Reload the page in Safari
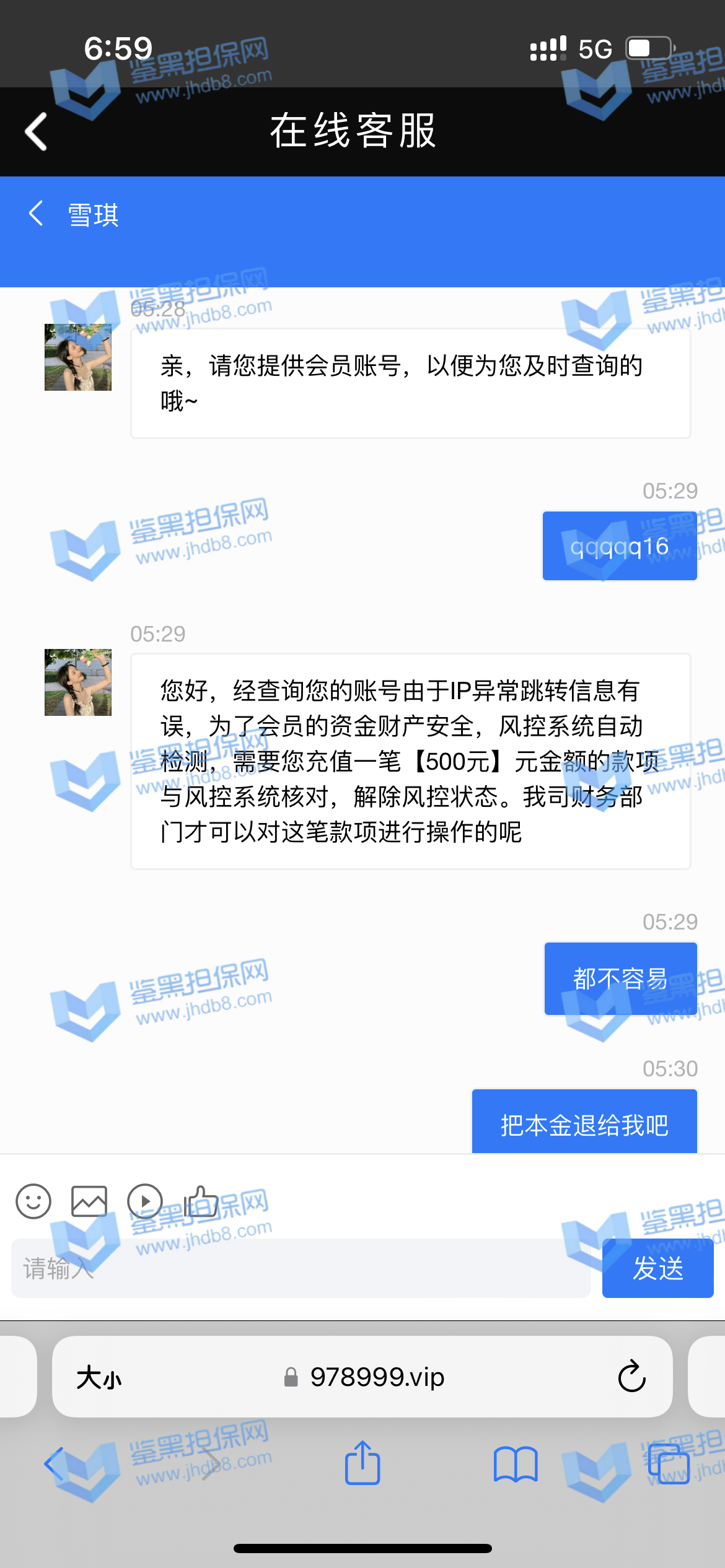Screen dimensions: 725x1568 [x=631, y=1377]
